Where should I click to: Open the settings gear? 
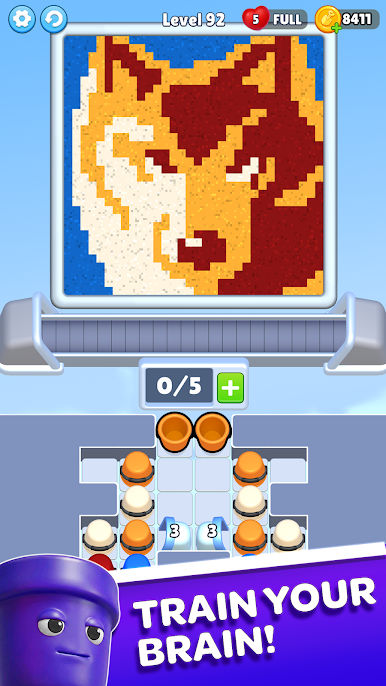22,19
